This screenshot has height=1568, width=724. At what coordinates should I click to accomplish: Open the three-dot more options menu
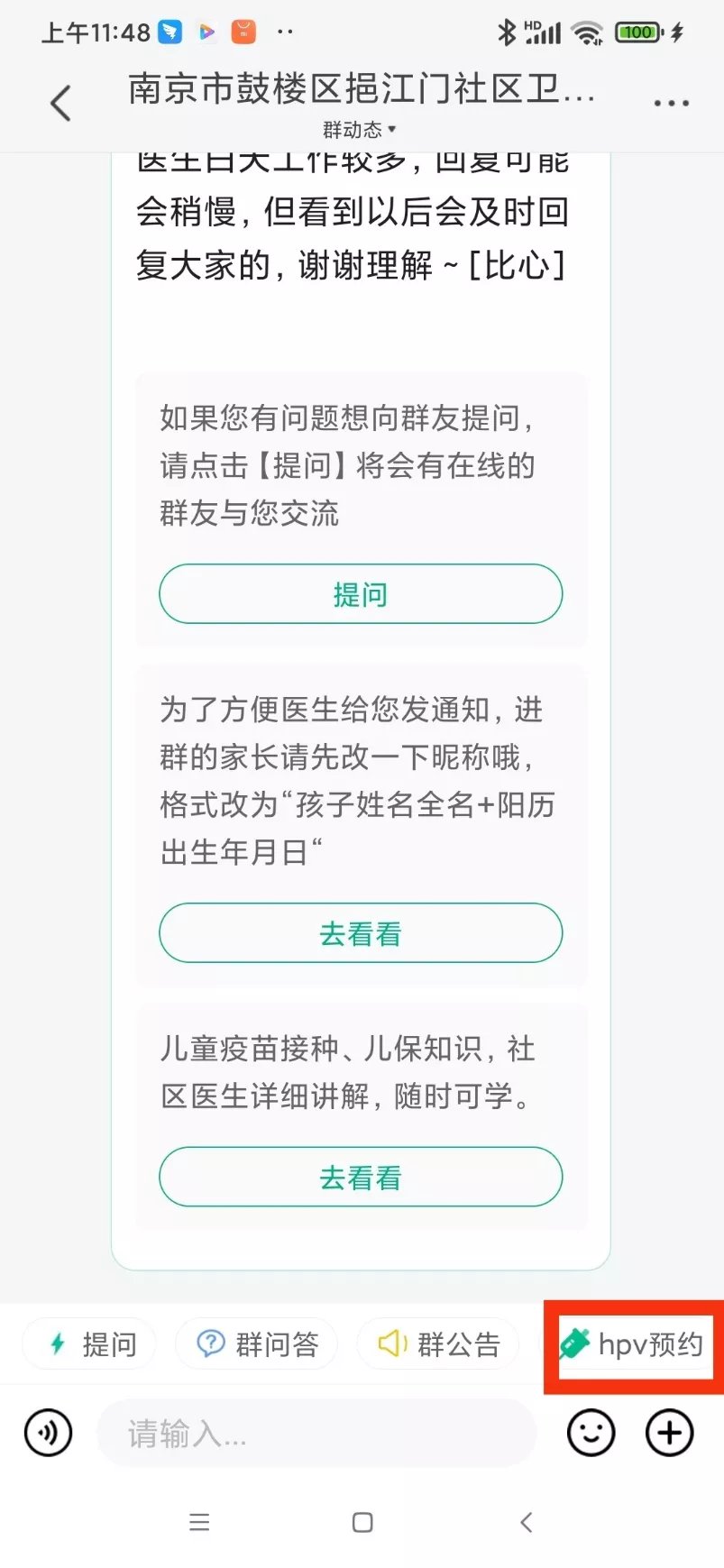coord(671,104)
